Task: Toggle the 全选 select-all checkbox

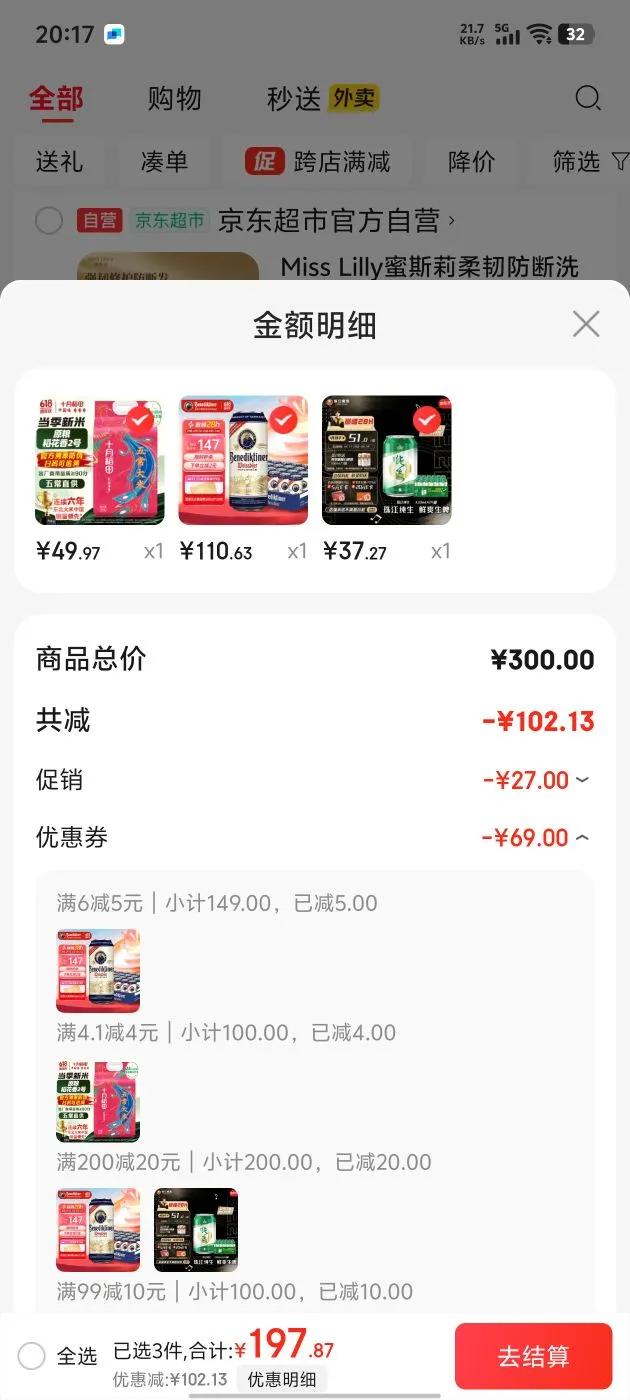Action: pyautogui.click(x=32, y=1356)
